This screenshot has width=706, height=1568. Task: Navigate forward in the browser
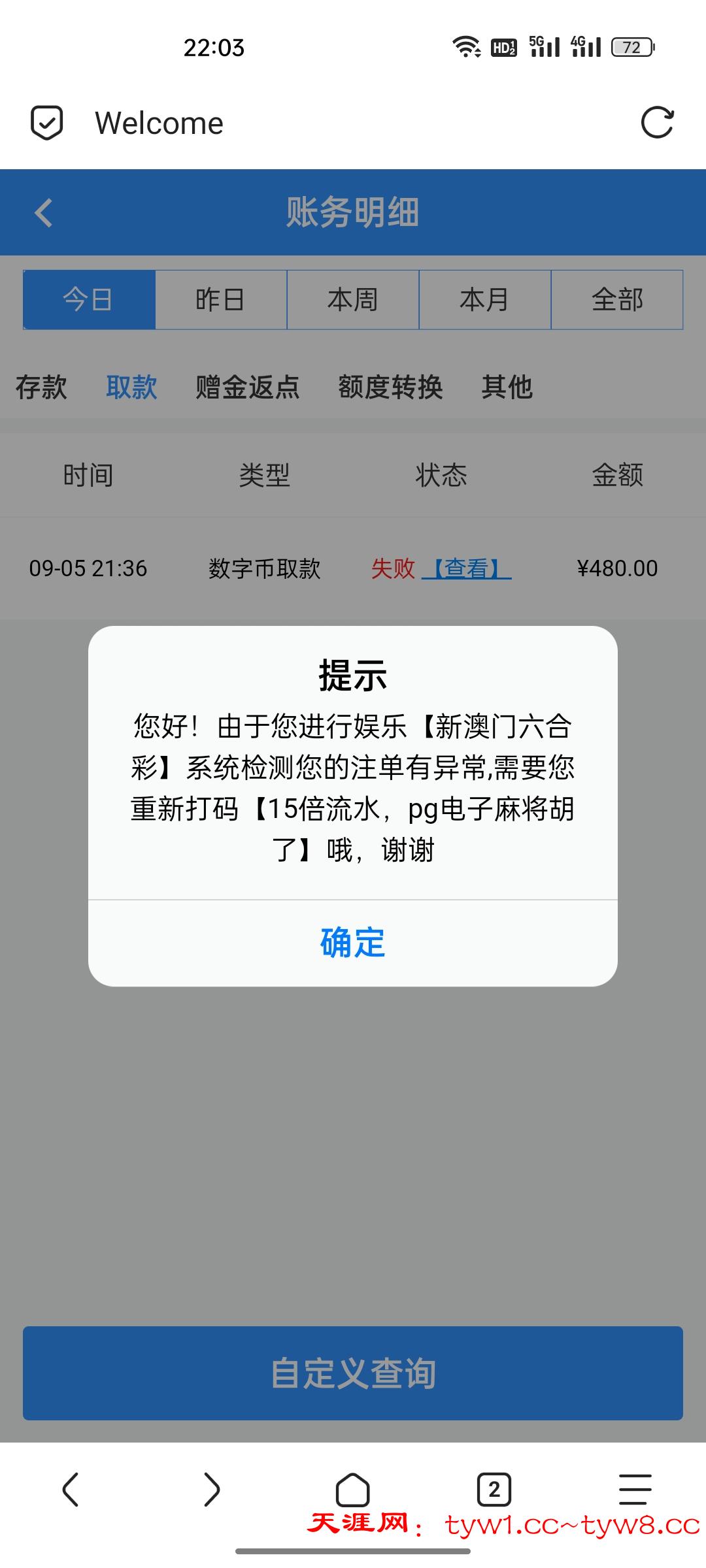coord(212,1490)
